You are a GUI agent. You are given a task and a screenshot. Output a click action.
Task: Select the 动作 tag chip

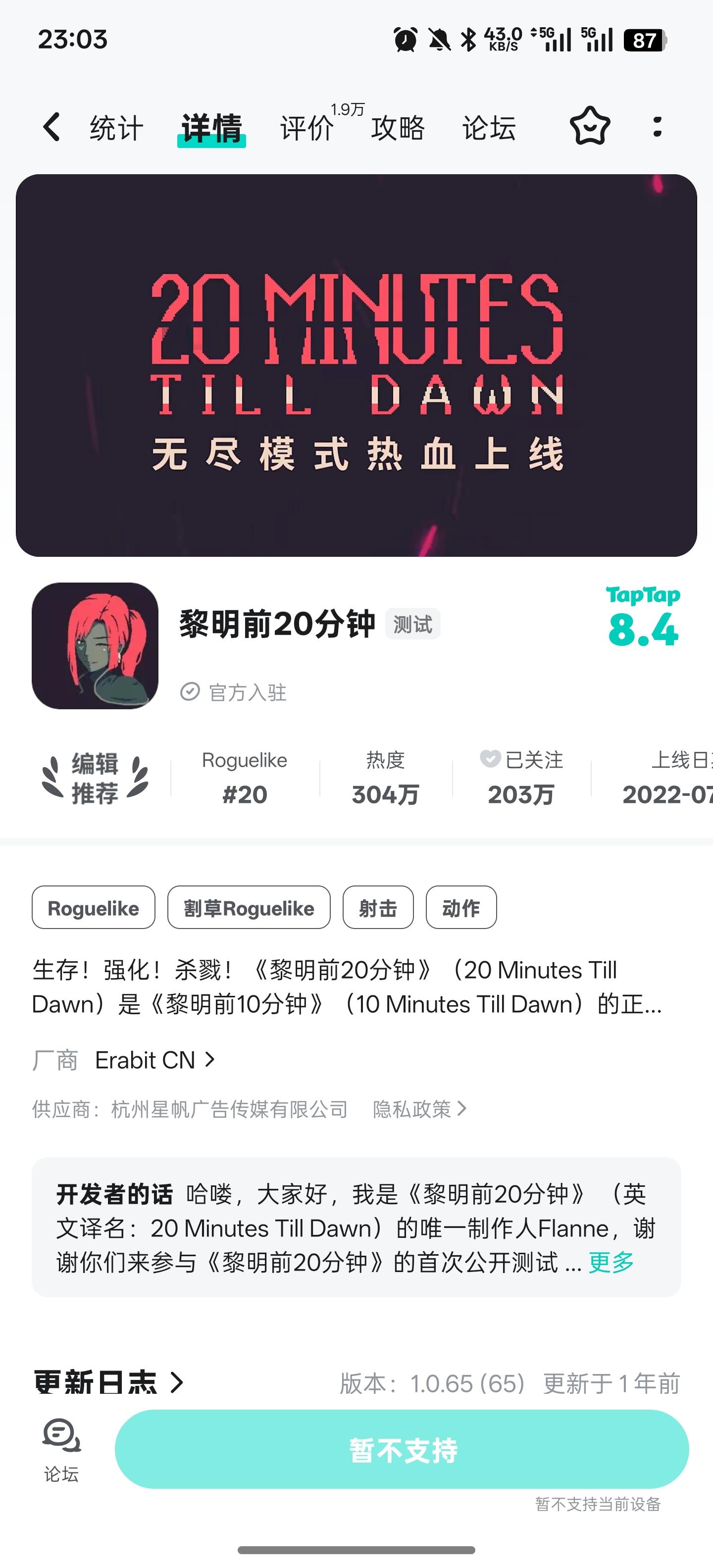461,908
